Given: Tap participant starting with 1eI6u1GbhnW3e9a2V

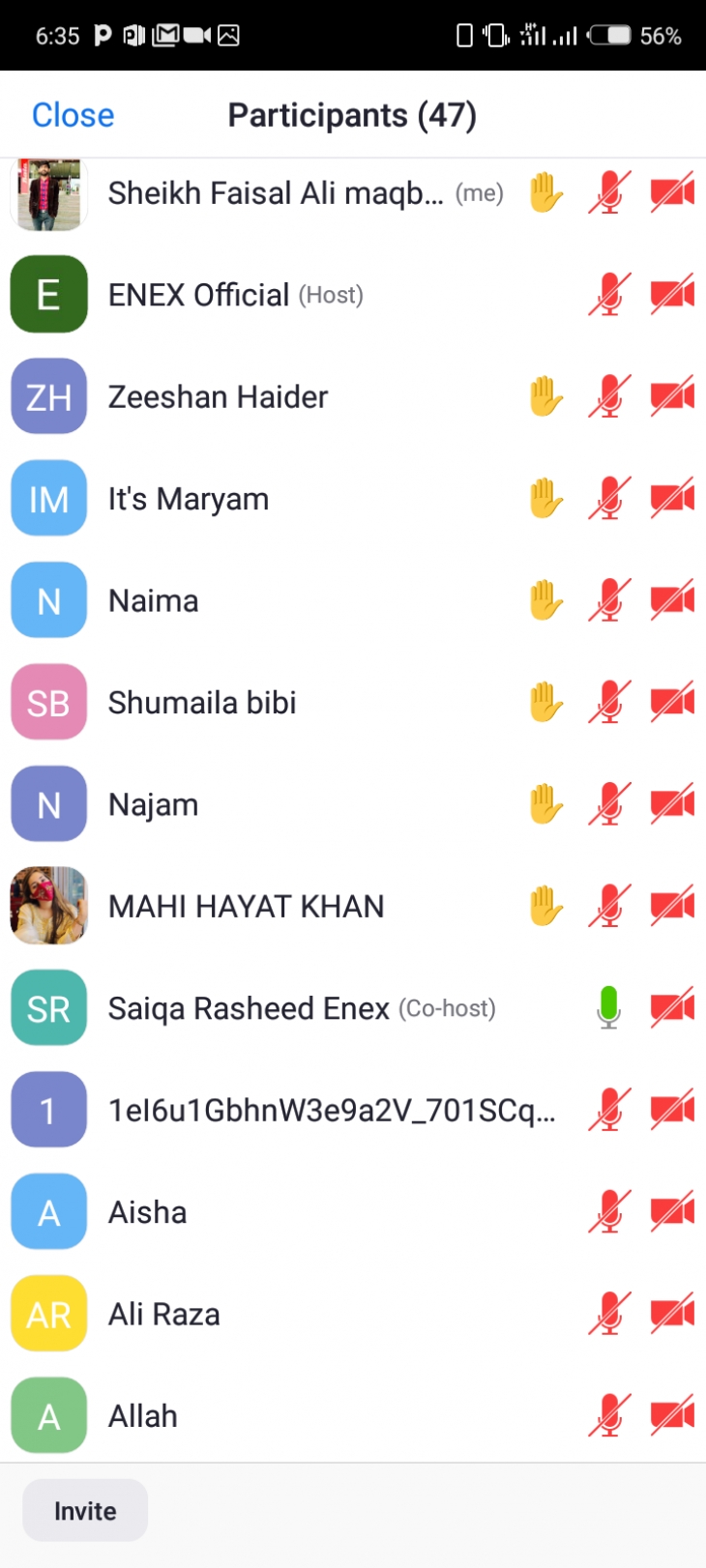Looking at the screenshot, I should (x=353, y=1111).
